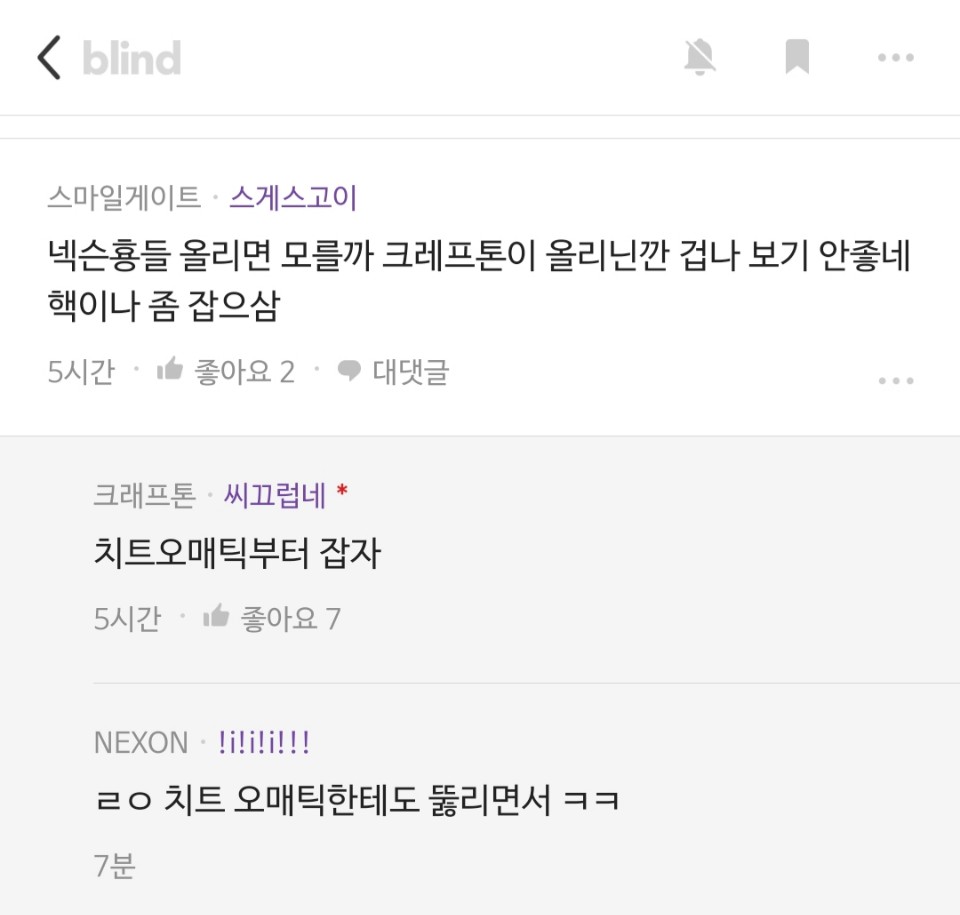
Task: Toggle the muted notification bell
Action: (700, 58)
